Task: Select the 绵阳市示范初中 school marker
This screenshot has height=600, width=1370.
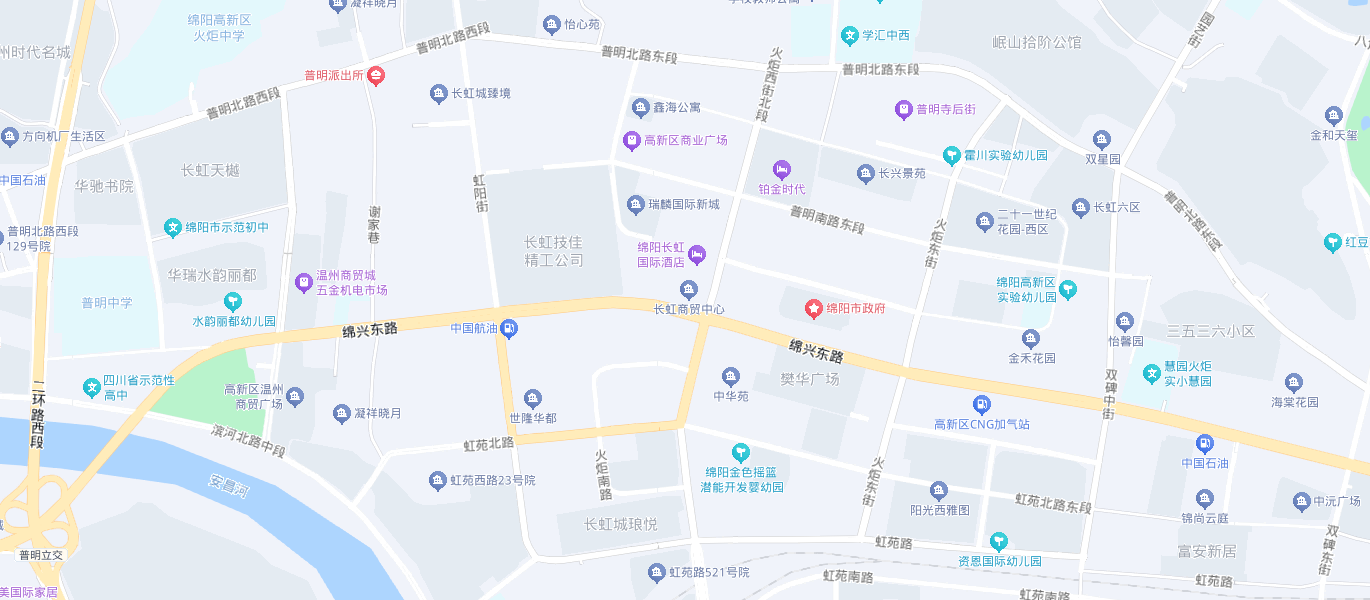Action: pos(173,228)
